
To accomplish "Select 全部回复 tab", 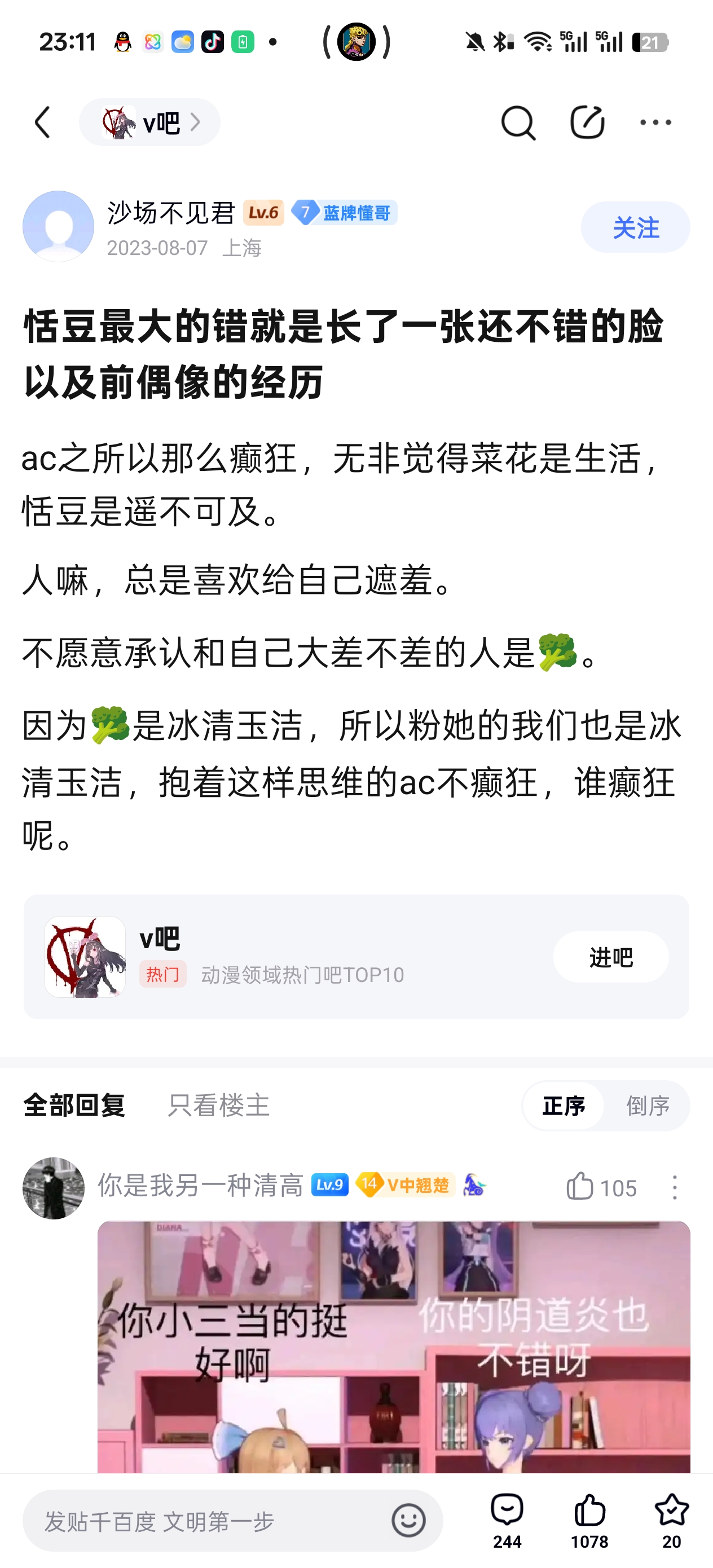I will 74,1105.
